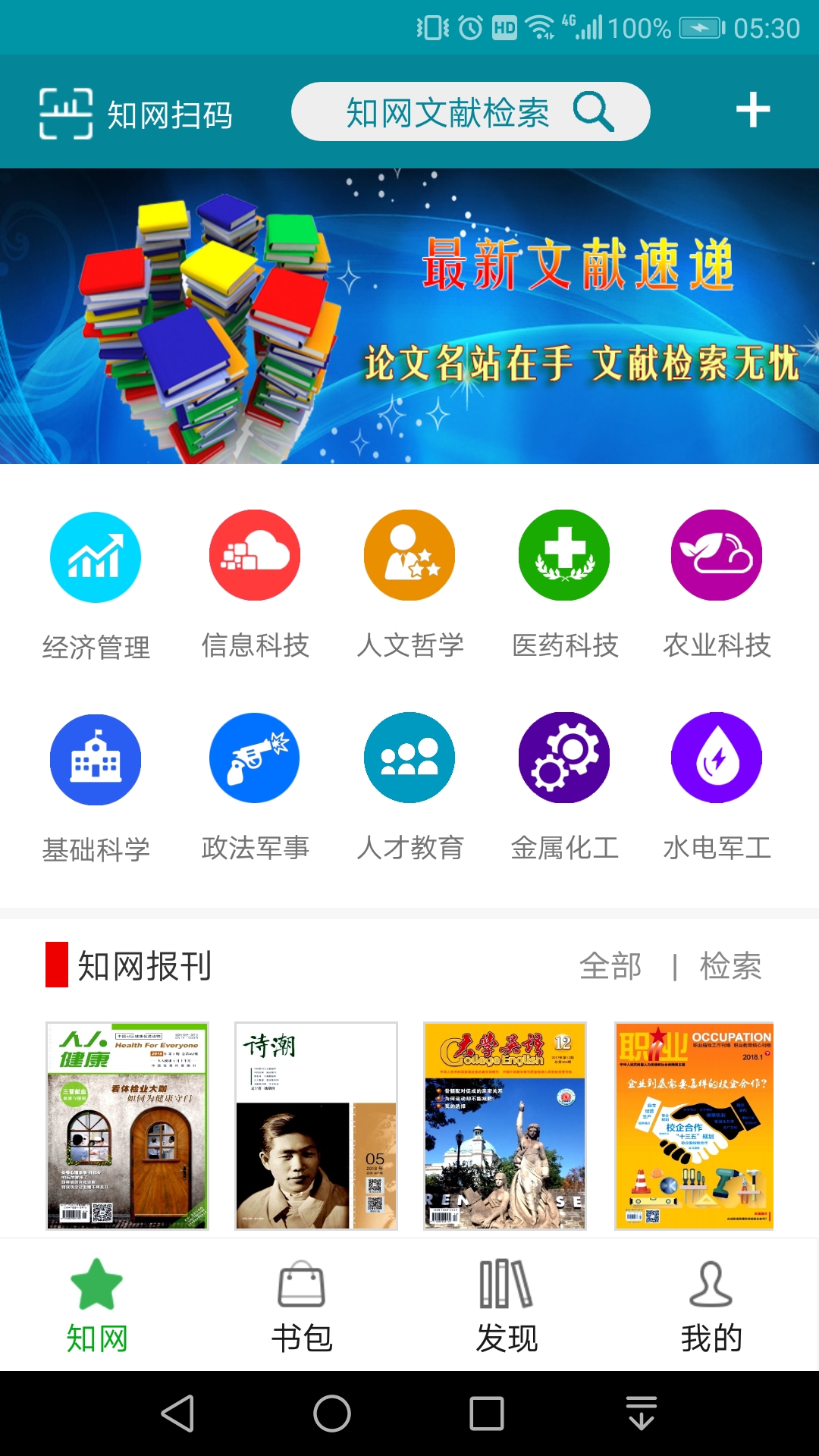The width and height of the screenshot is (819, 1456).
Task: Tap 检索 in the 知网报刊 section
Action: [x=730, y=966]
